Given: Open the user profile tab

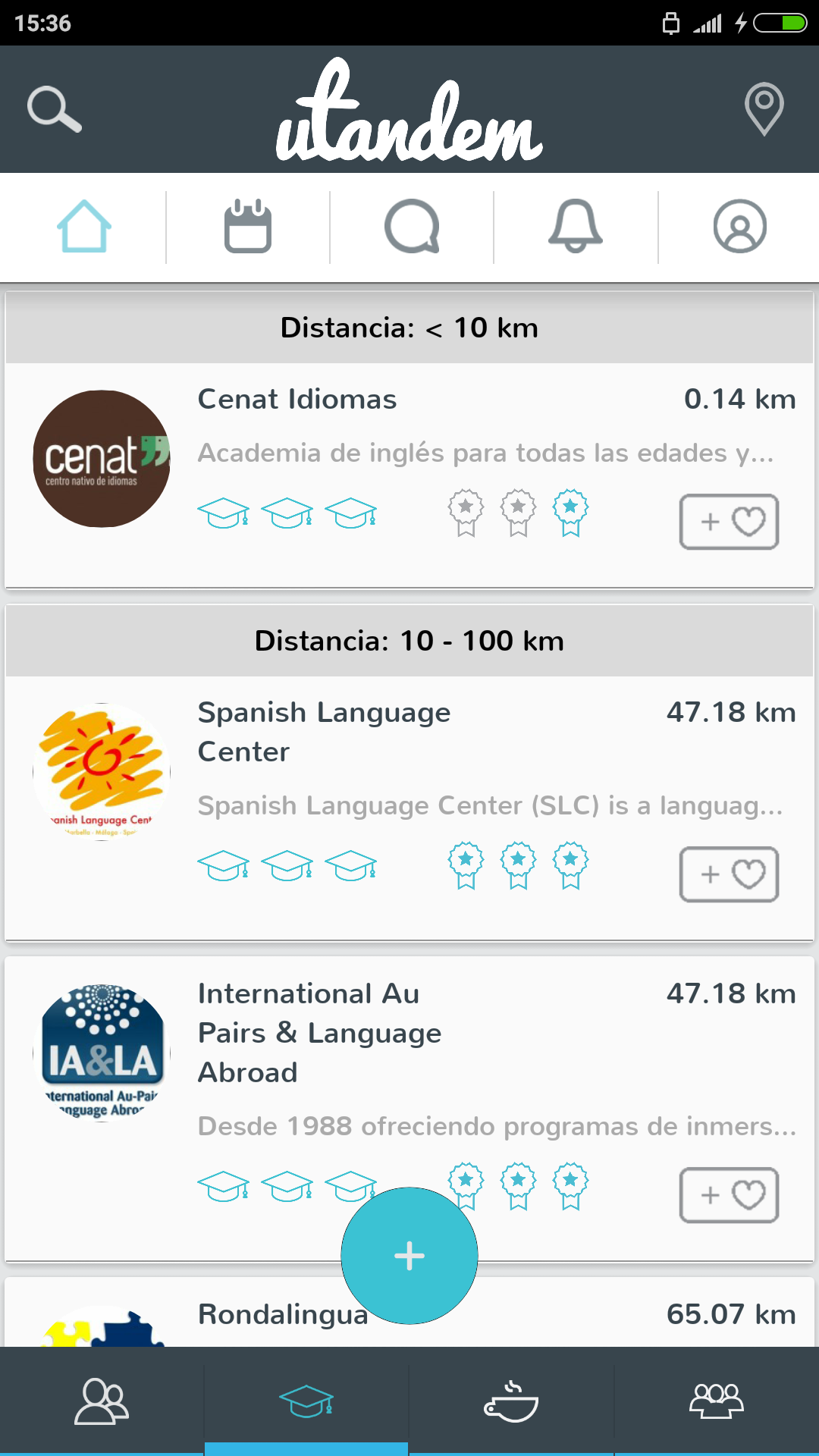Looking at the screenshot, I should coord(740,226).
